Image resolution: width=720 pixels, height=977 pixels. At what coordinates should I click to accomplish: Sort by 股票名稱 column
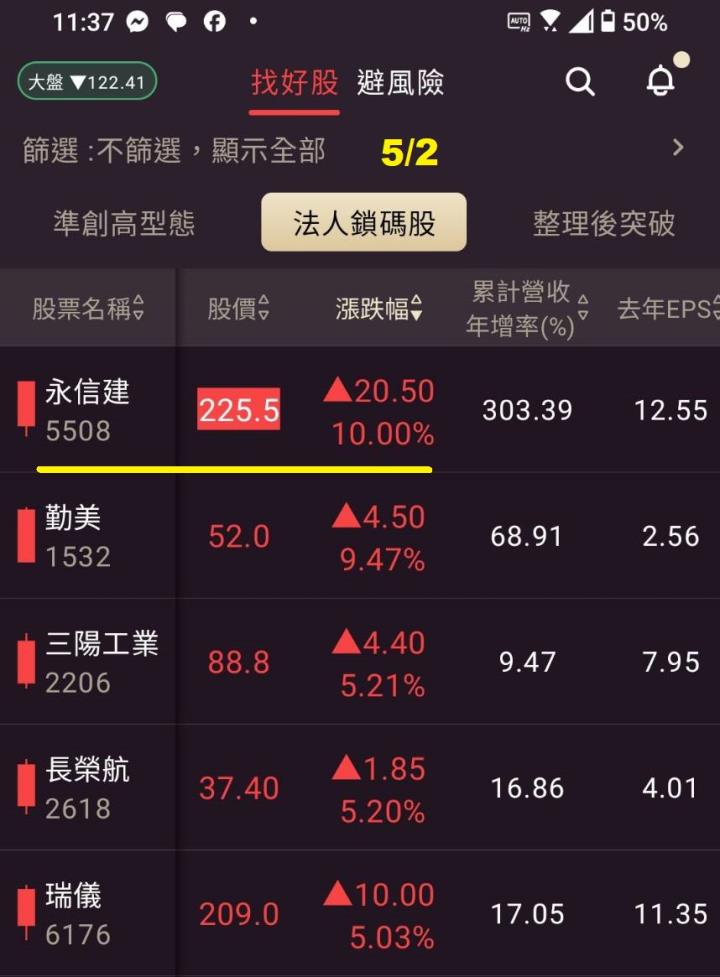[x=88, y=309]
